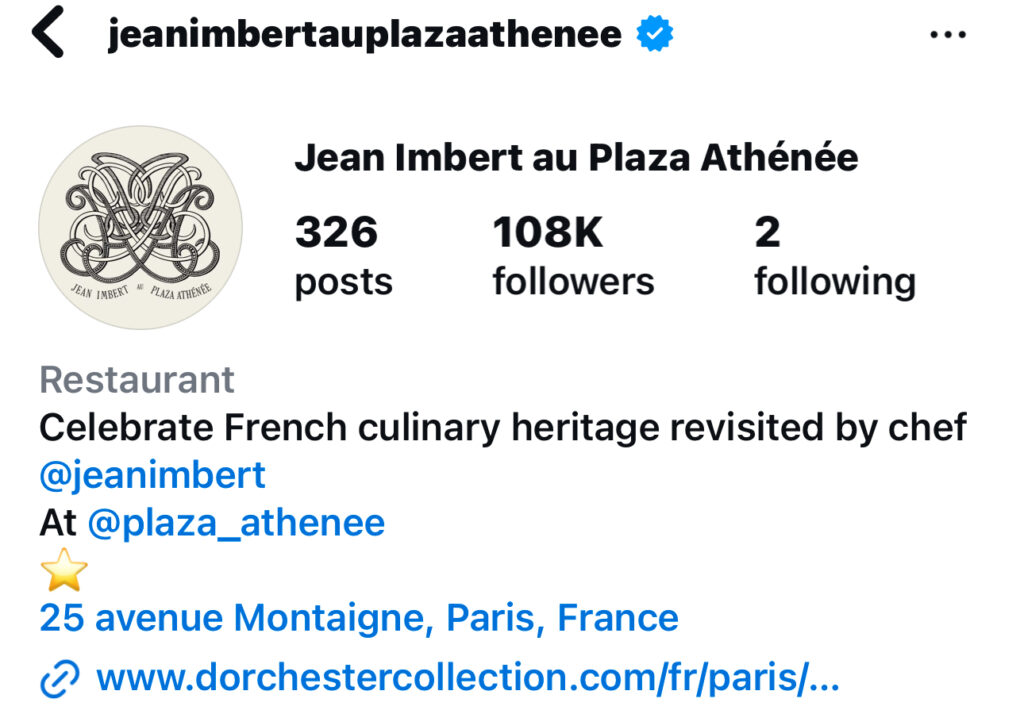Open the three-dot overflow menu

(947, 36)
